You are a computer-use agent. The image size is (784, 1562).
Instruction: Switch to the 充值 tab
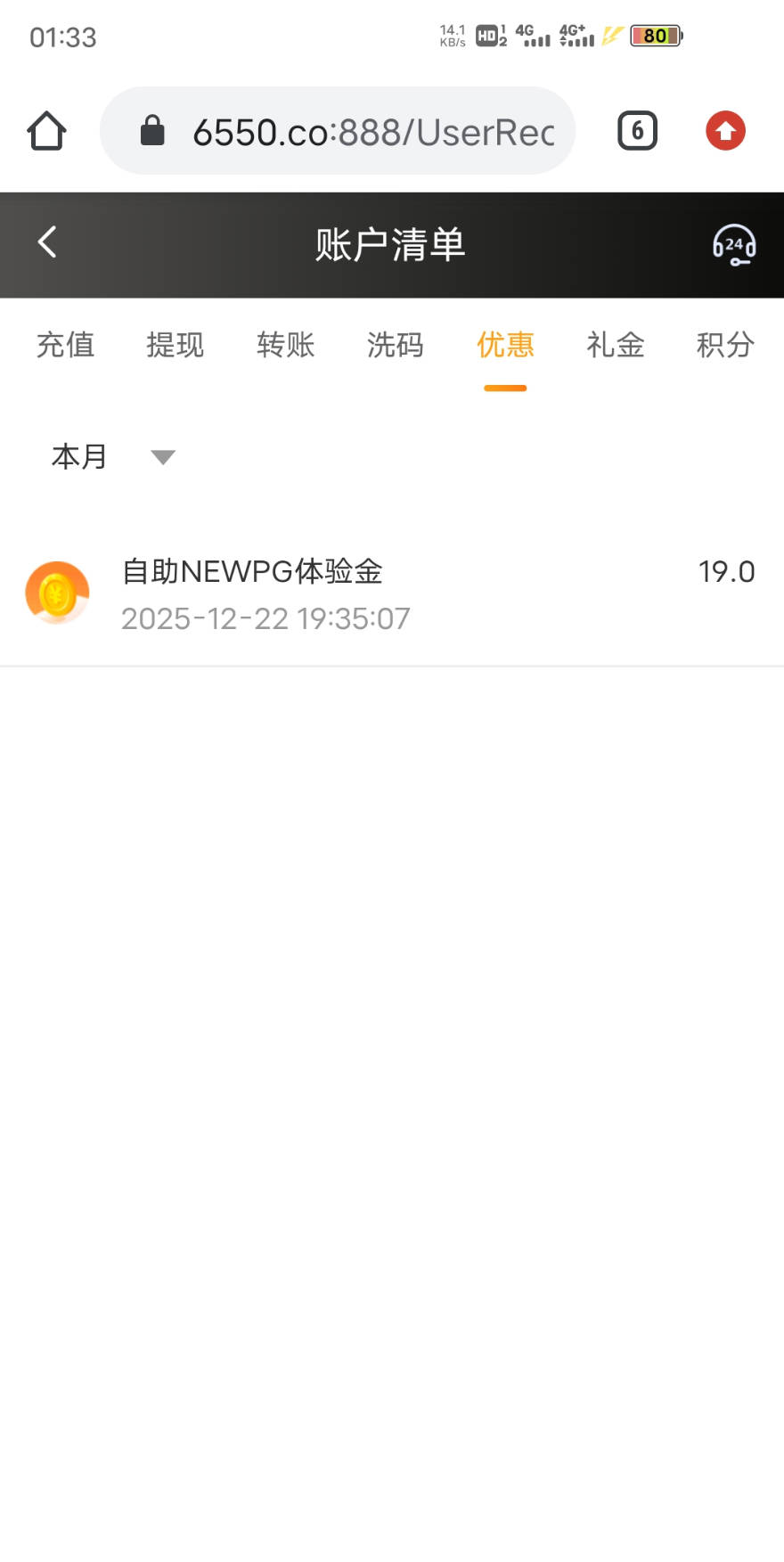(65, 345)
